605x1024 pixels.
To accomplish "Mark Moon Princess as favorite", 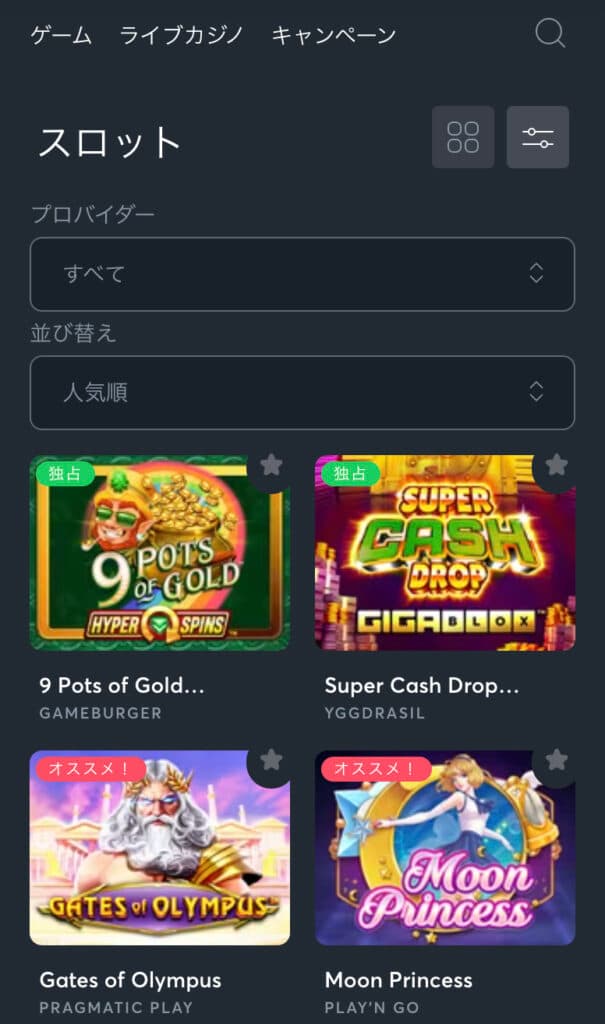I will click(557, 761).
